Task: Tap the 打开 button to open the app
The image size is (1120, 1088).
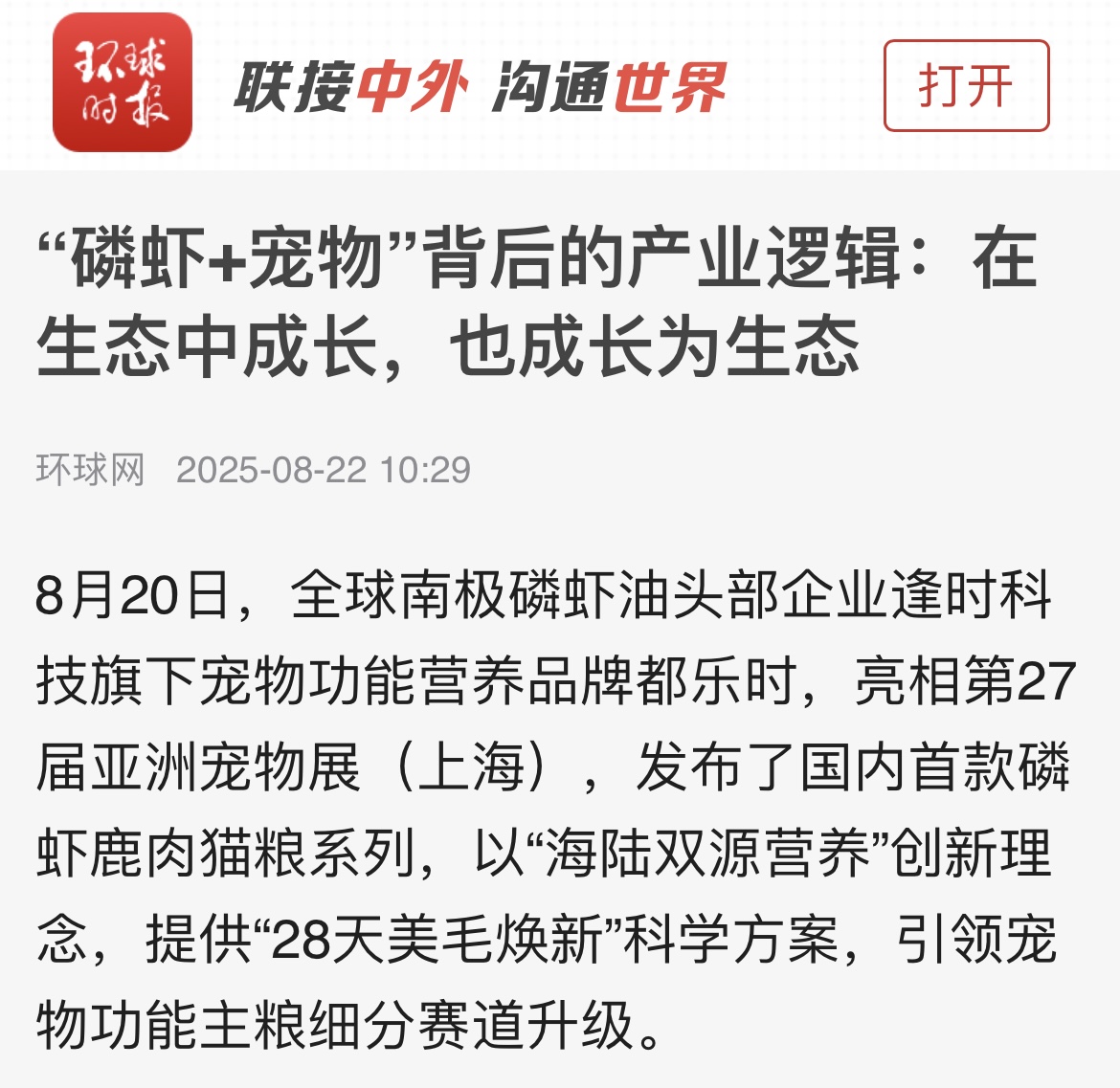Action: coord(965,86)
